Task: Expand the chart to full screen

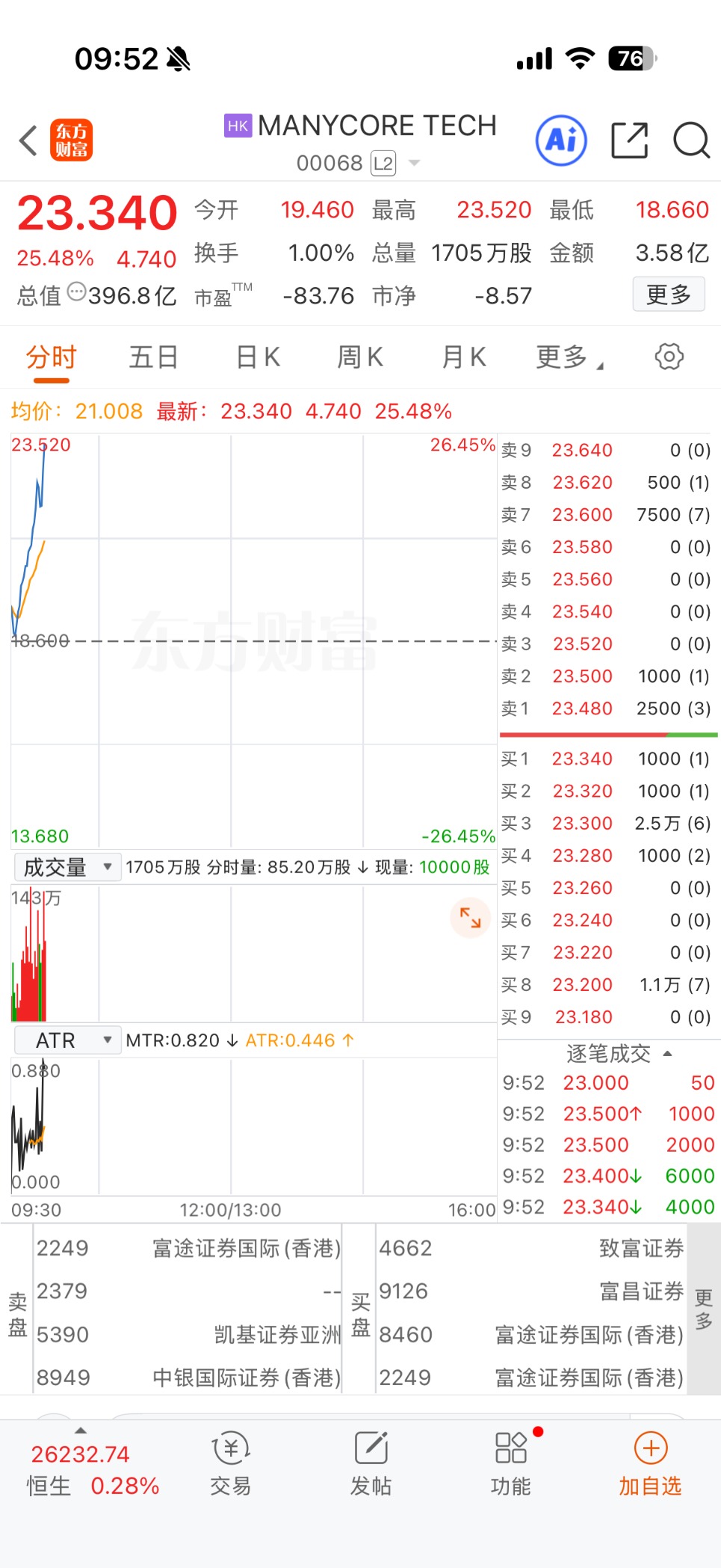Action: tap(470, 917)
